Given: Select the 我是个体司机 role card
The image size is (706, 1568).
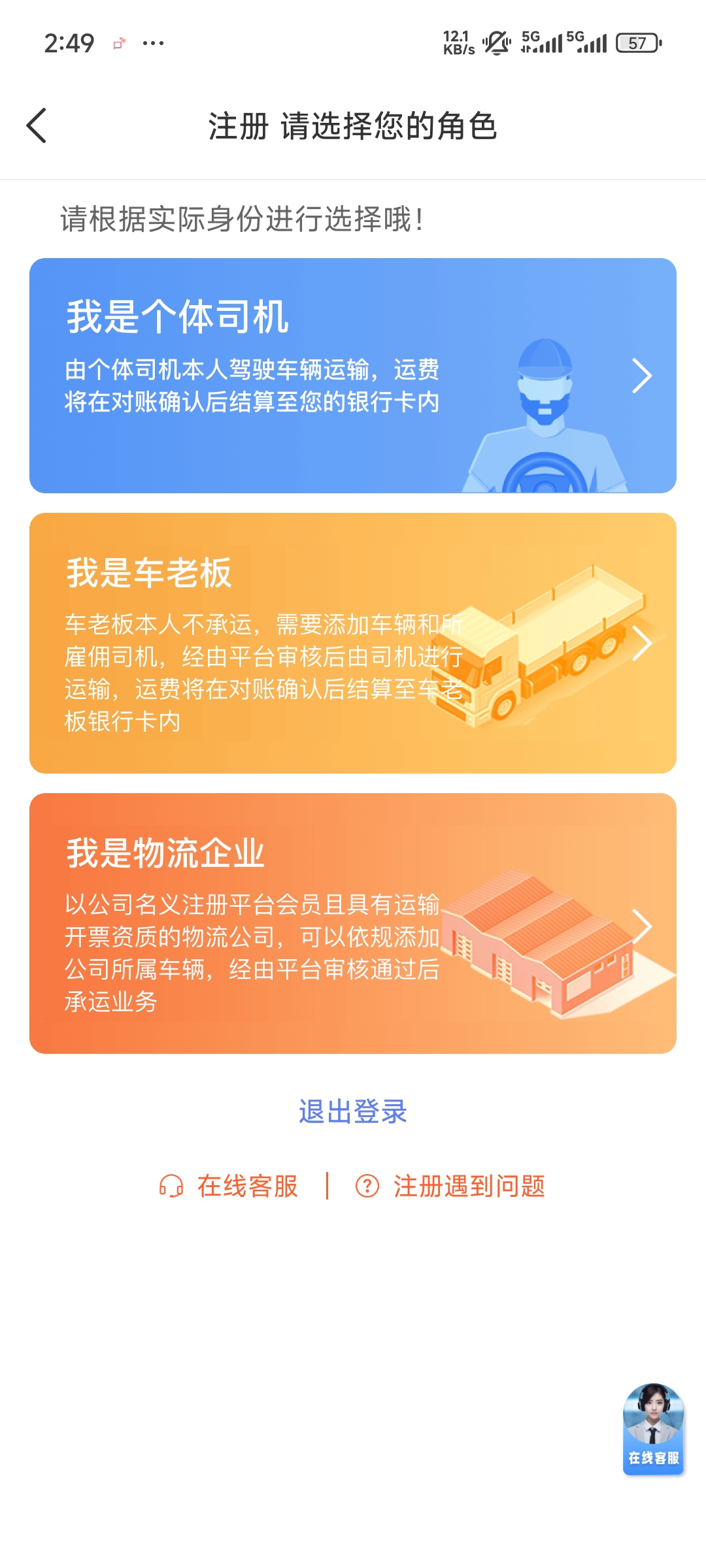Looking at the screenshot, I should [x=261, y=372].
